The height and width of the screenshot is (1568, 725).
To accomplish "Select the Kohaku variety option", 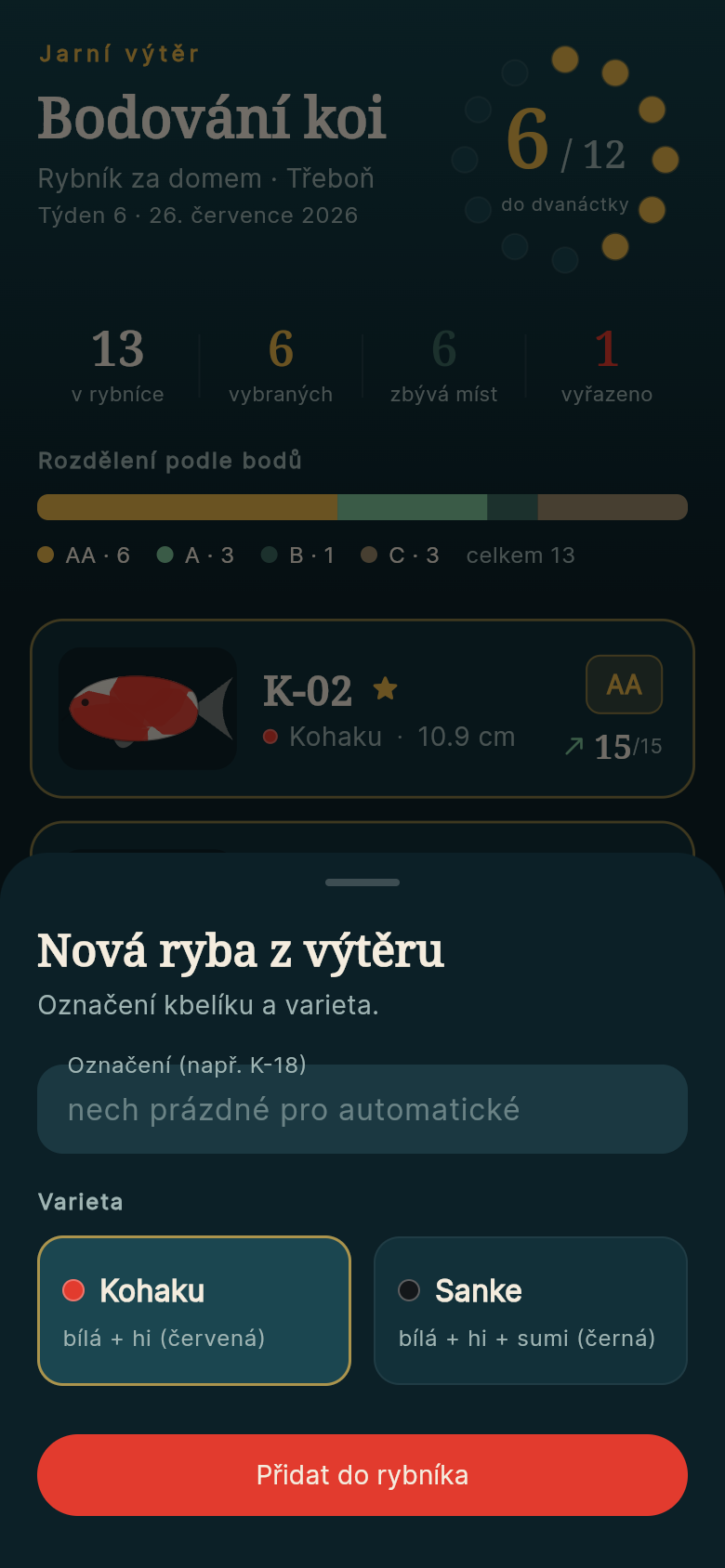I will pos(194,1311).
